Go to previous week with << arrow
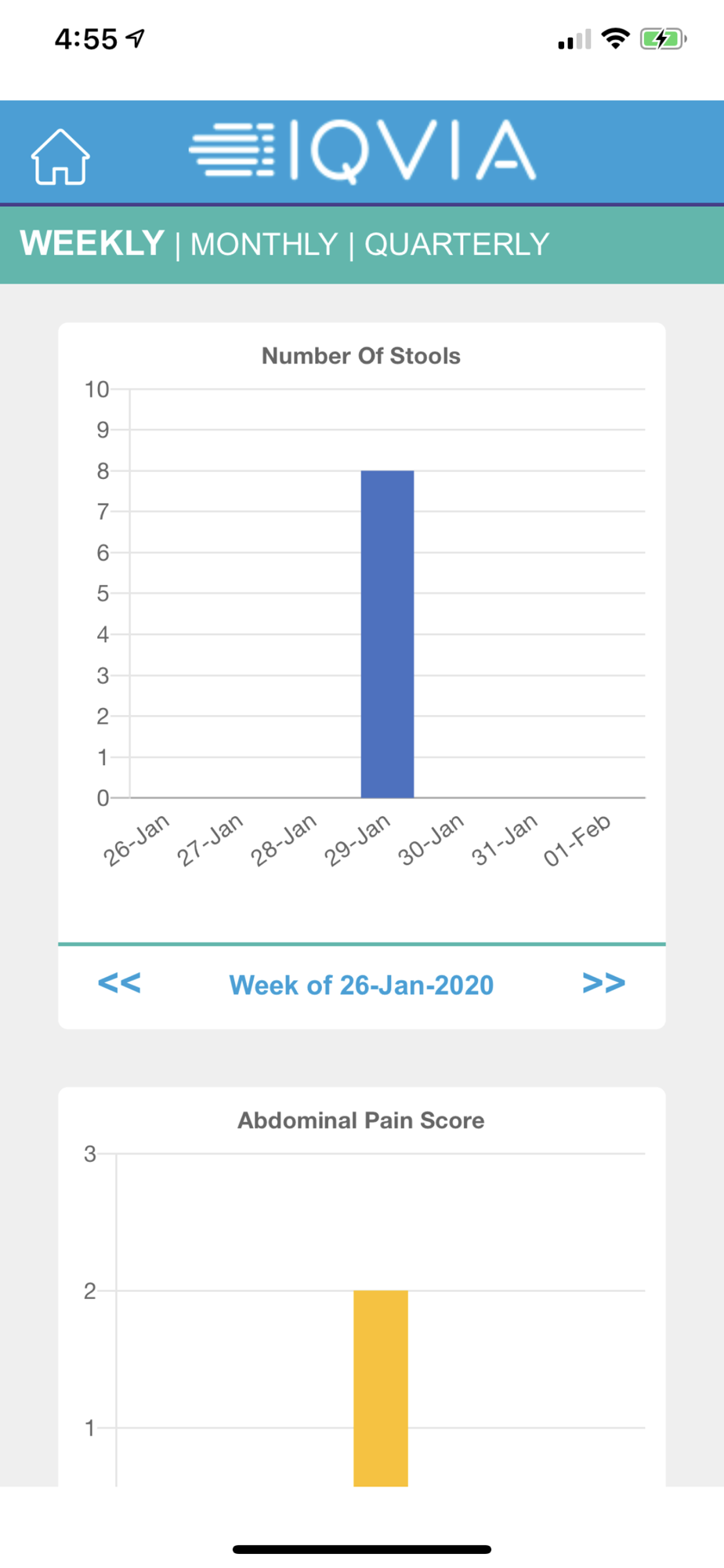The height and width of the screenshot is (1568, 724). tap(119, 982)
